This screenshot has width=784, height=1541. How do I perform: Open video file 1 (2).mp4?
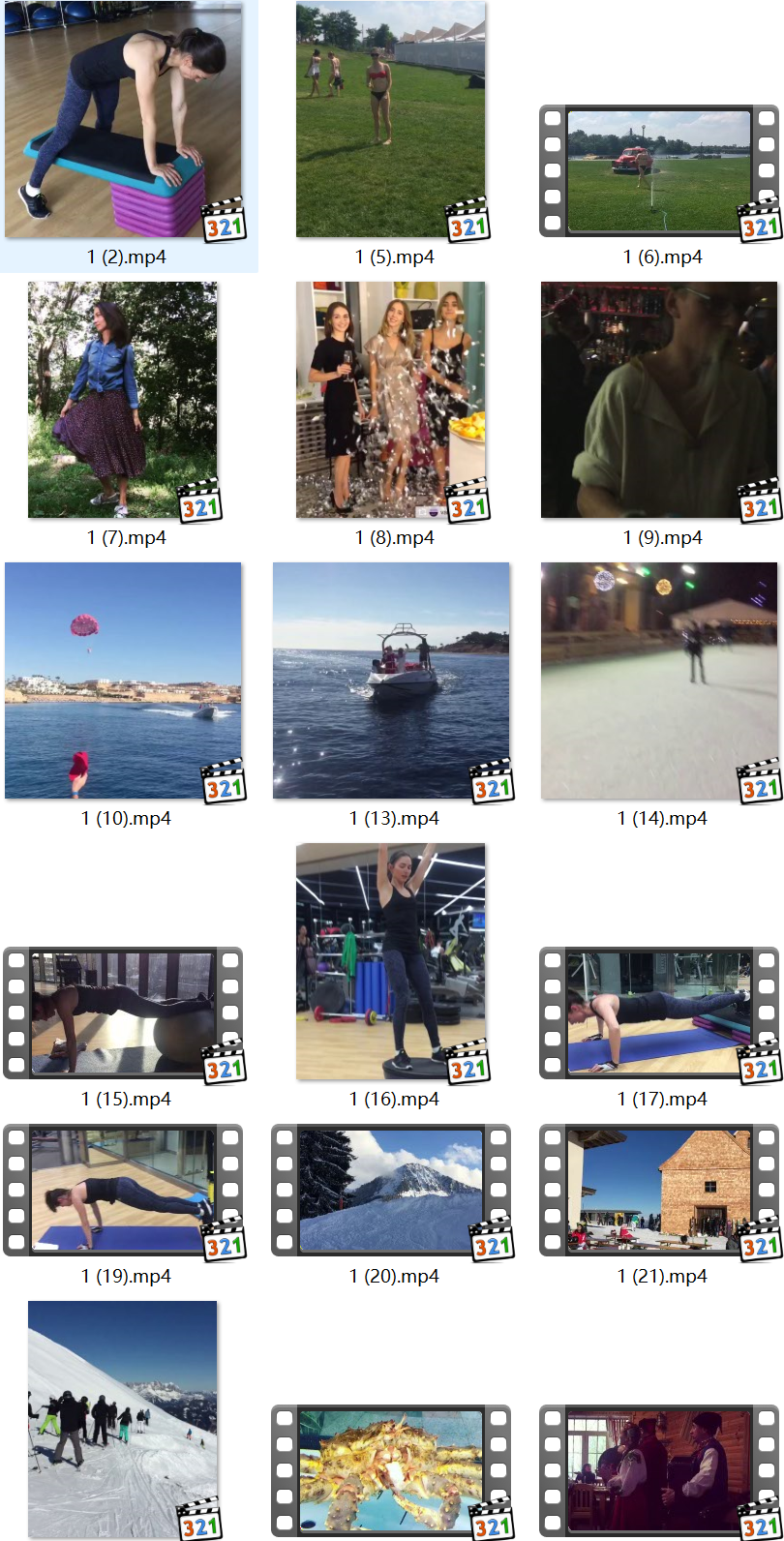123,121
